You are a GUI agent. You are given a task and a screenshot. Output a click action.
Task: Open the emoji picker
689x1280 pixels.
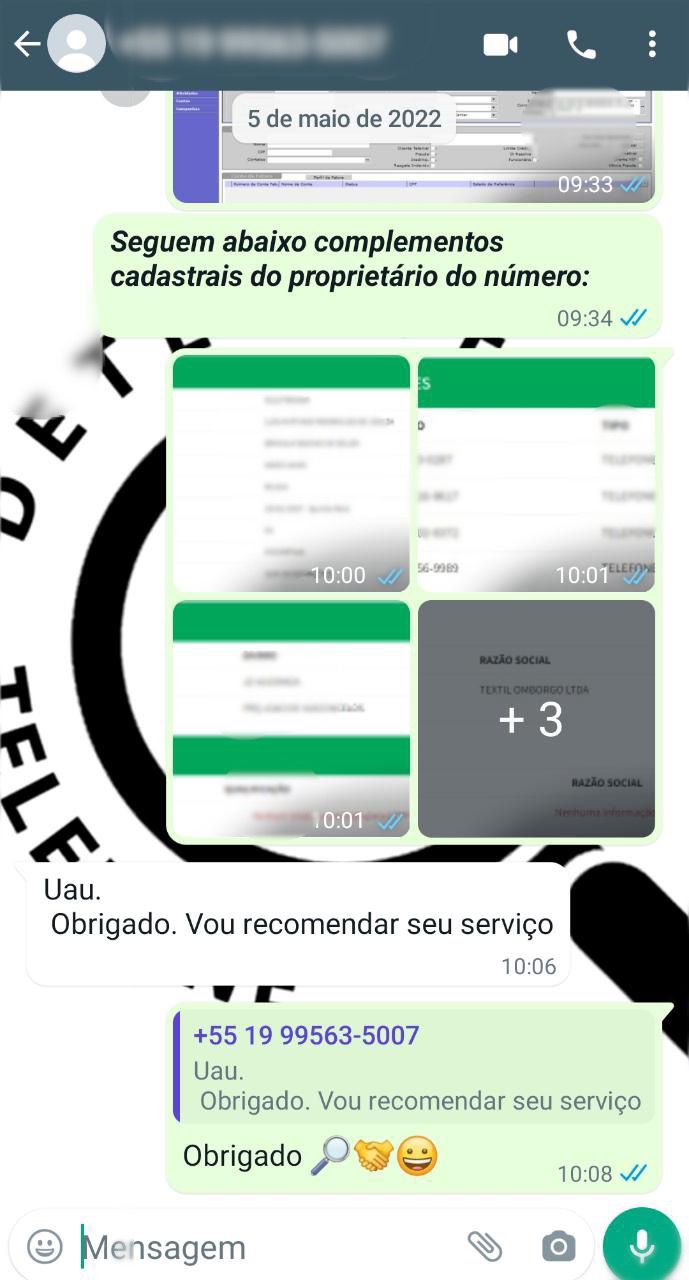44,1246
